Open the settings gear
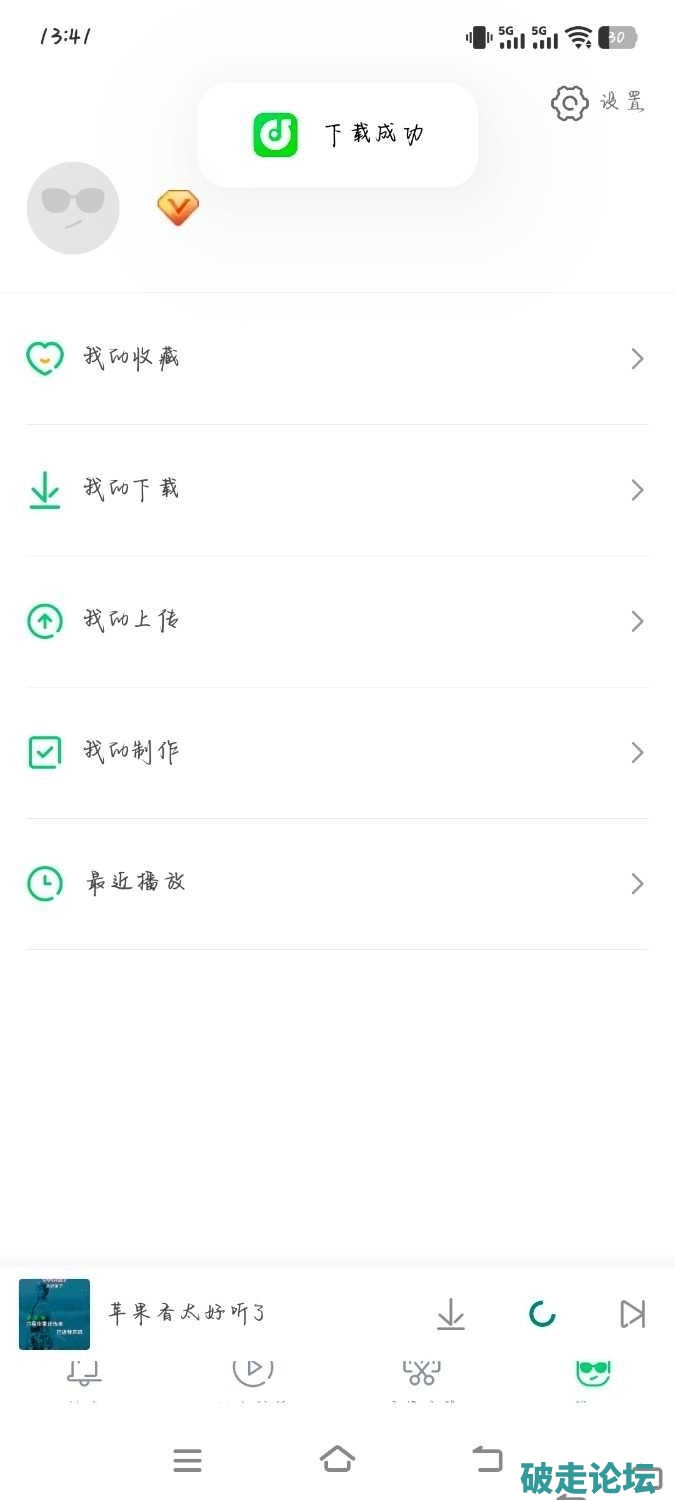This screenshot has height=1500, width=675. coord(570,104)
